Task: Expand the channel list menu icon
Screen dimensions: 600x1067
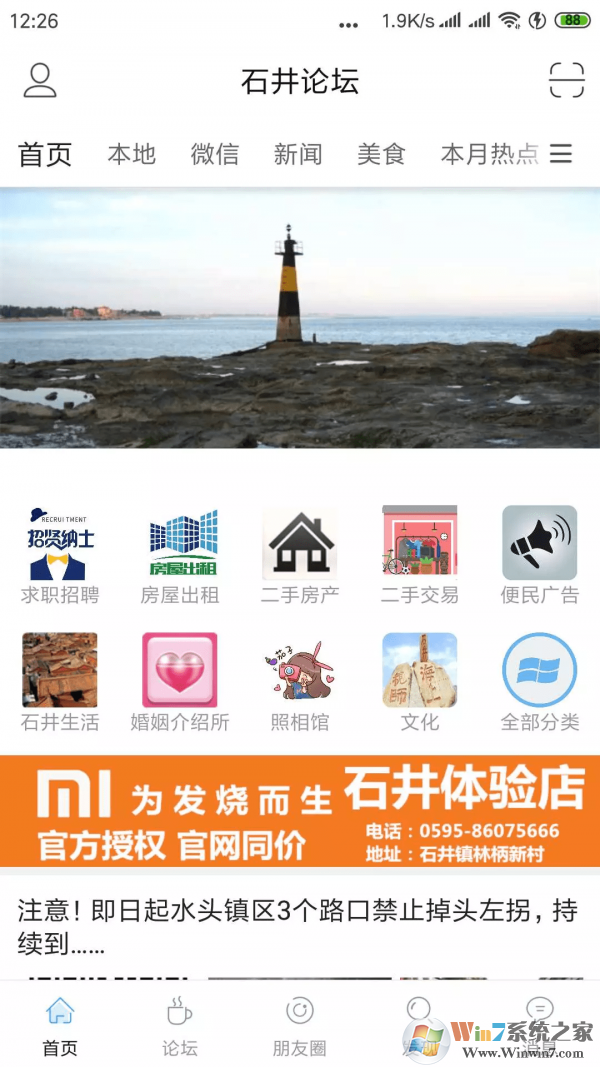Action: [561, 154]
